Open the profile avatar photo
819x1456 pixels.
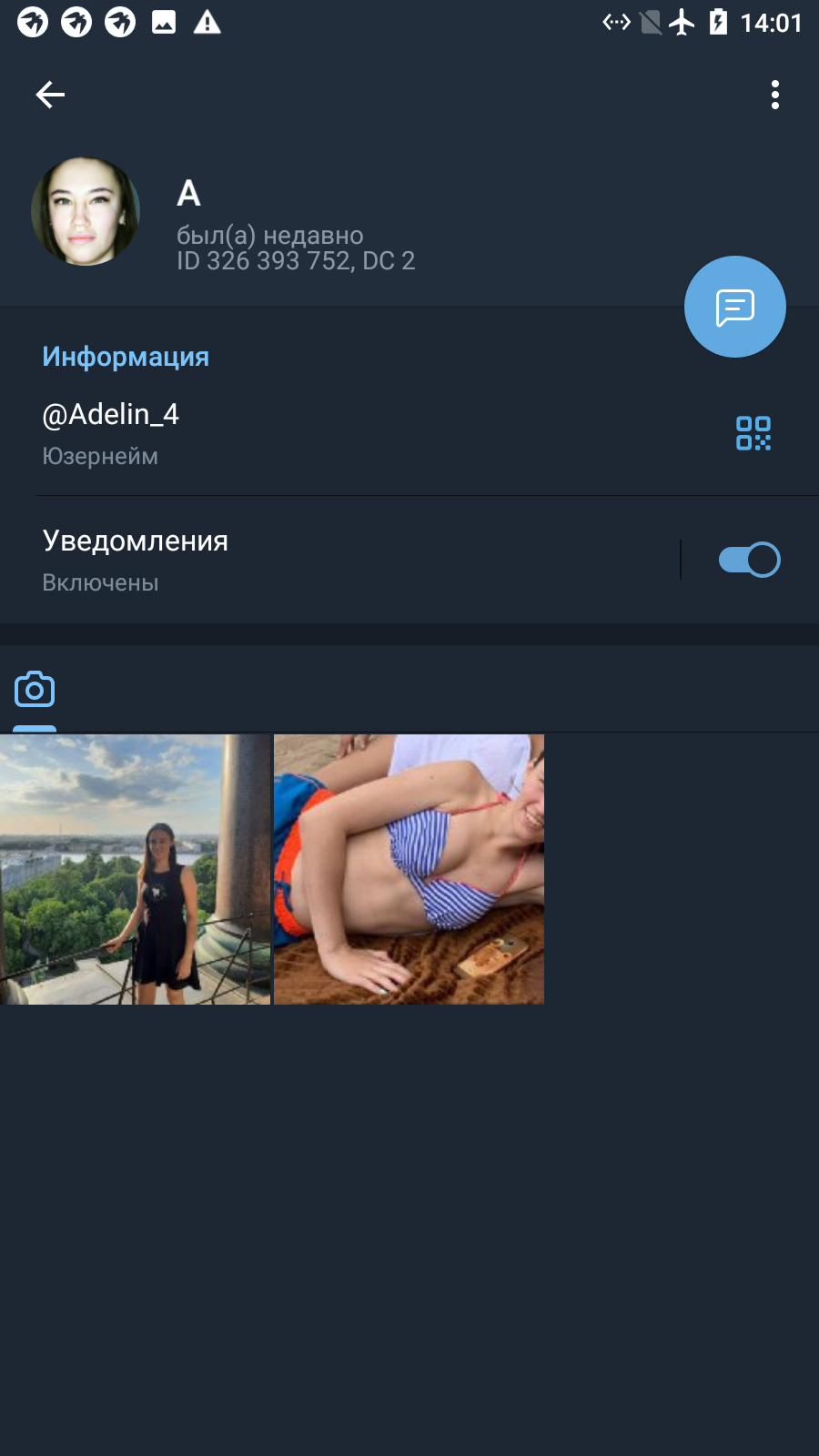coord(86,211)
